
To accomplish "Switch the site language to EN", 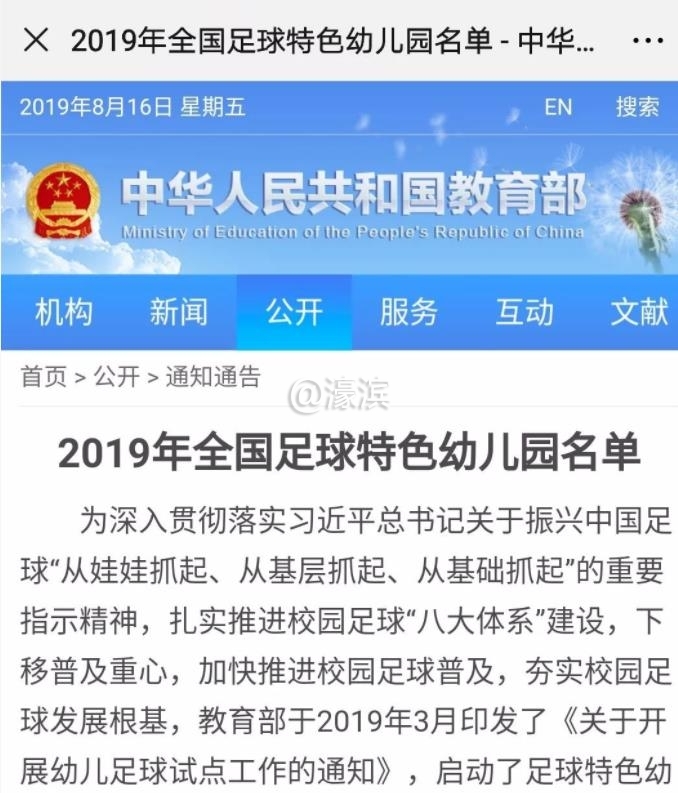I will coord(558,107).
